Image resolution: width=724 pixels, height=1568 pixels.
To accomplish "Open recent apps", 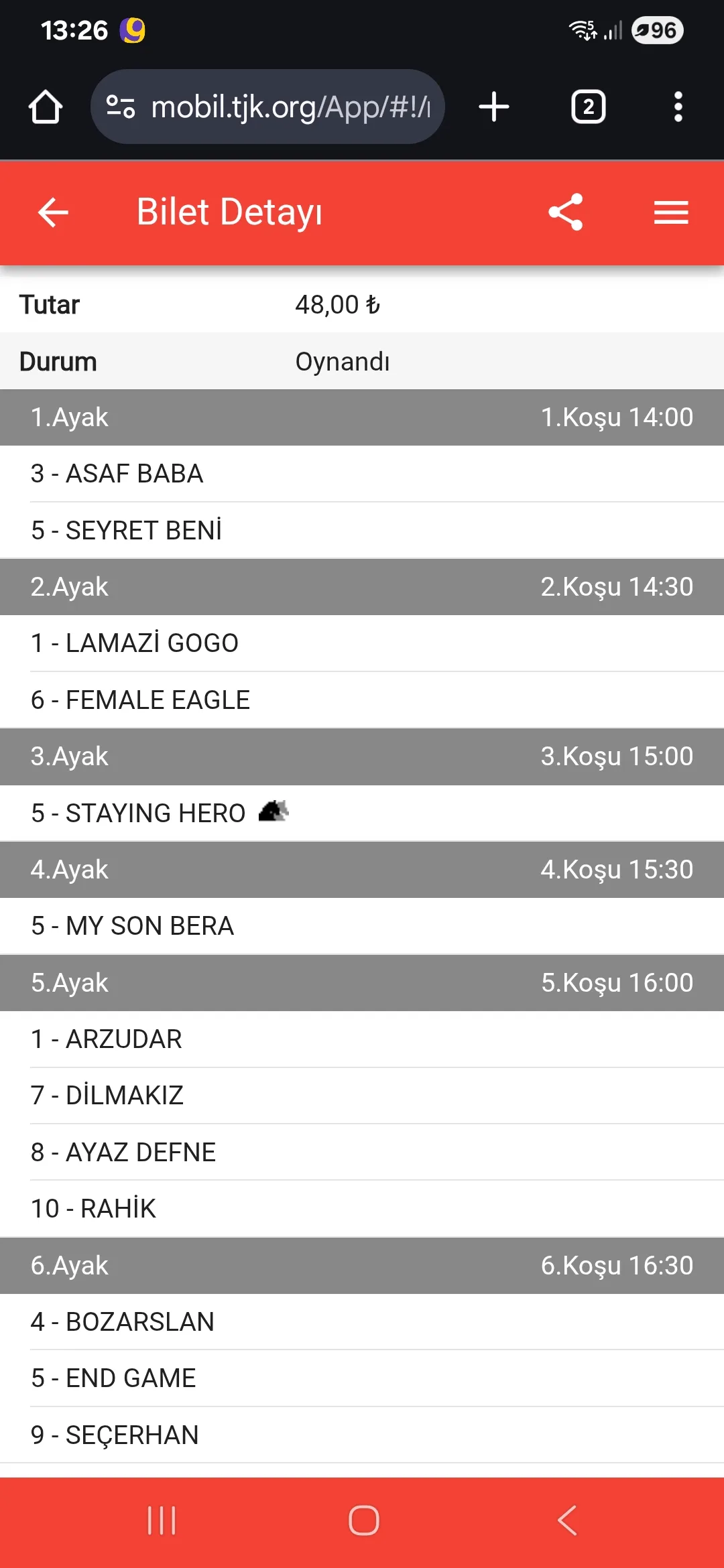I will click(162, 1520).
